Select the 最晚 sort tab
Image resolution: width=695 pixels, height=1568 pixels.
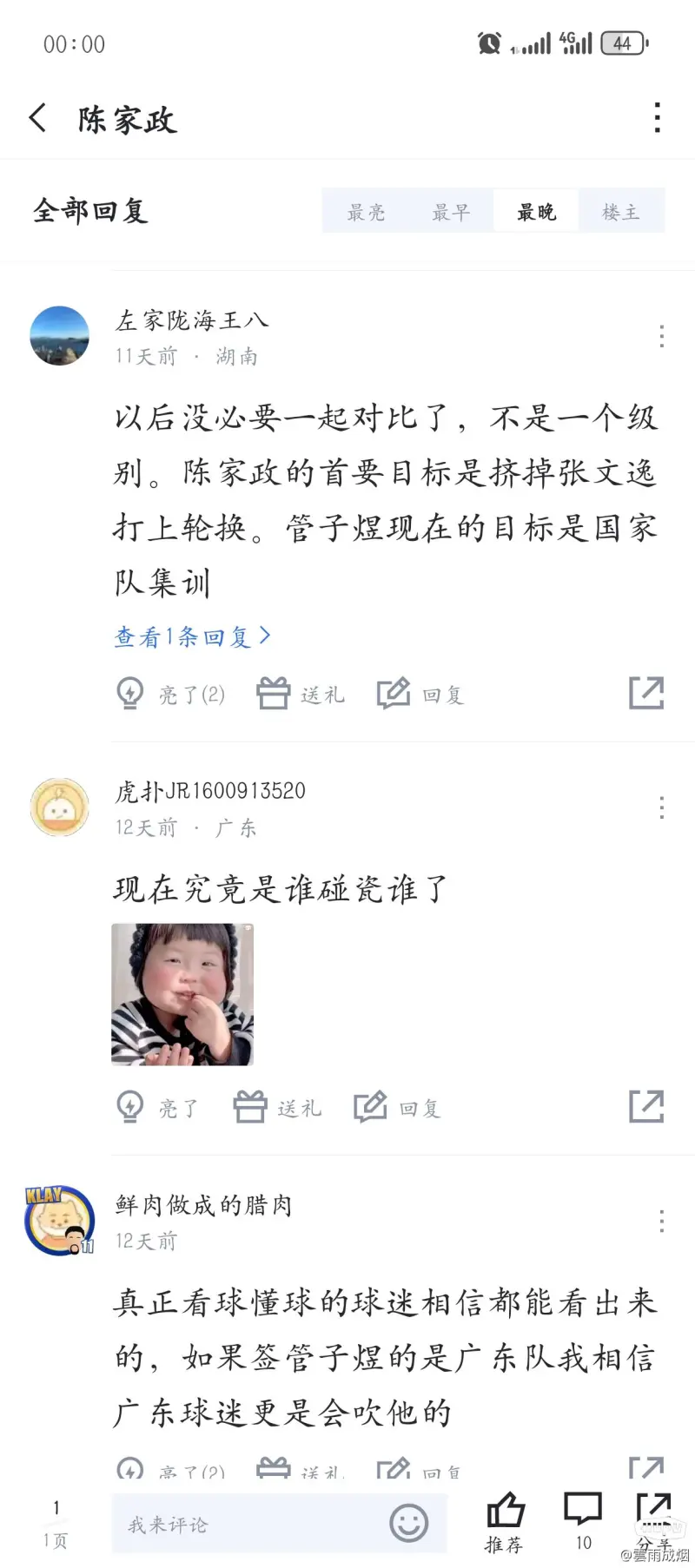click(x=536, y=212)
